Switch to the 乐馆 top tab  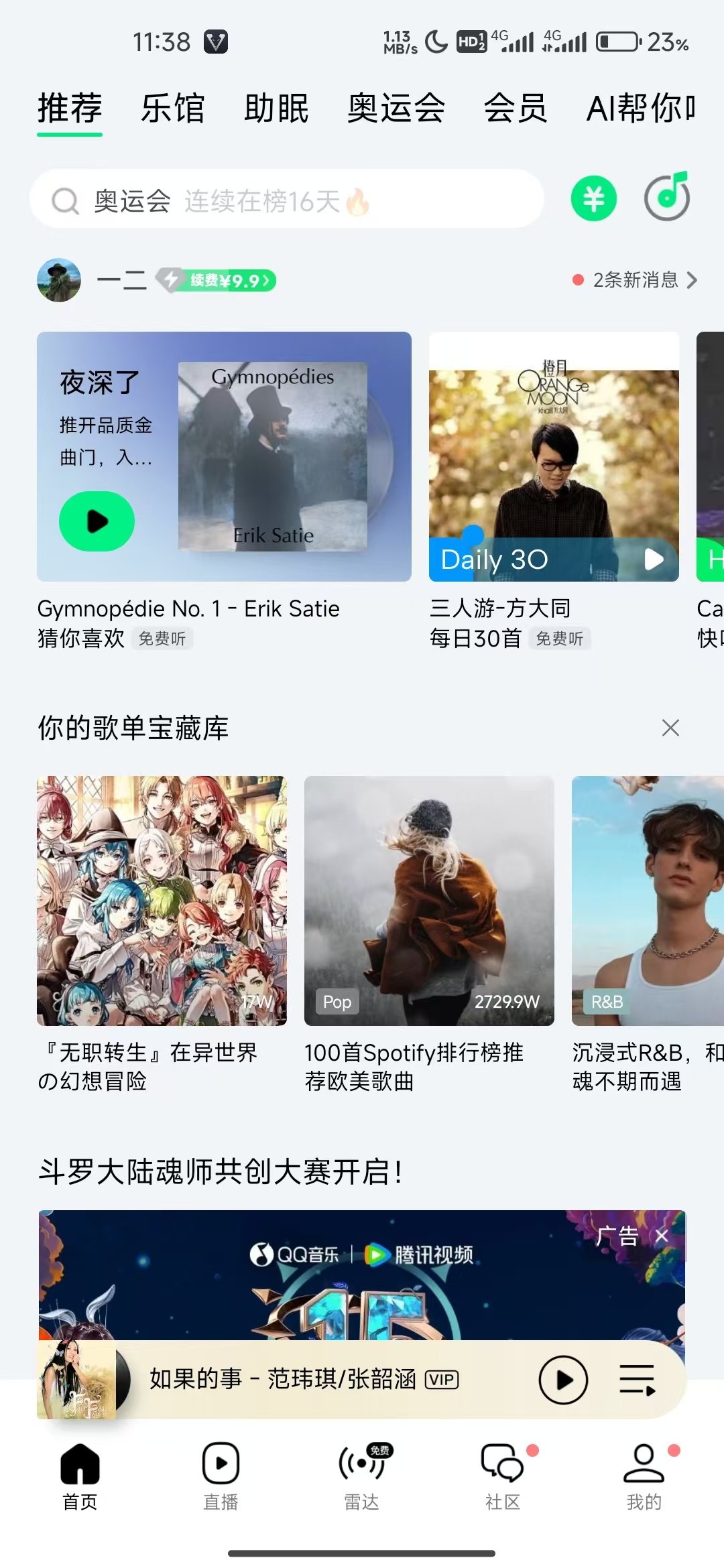tap(172, 109)
